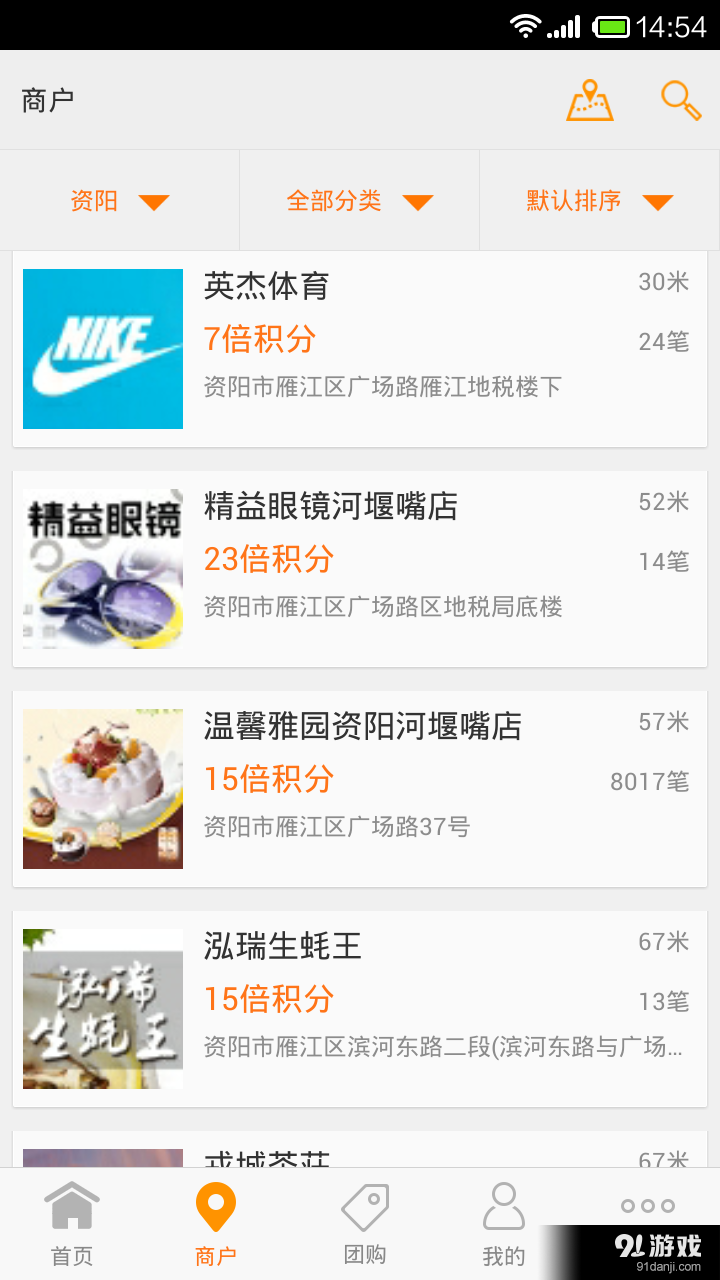Tap the 精益眼镜 glasses thumbnail
The height and width of the screenshot is (1280, 720).
click(103, 568)
